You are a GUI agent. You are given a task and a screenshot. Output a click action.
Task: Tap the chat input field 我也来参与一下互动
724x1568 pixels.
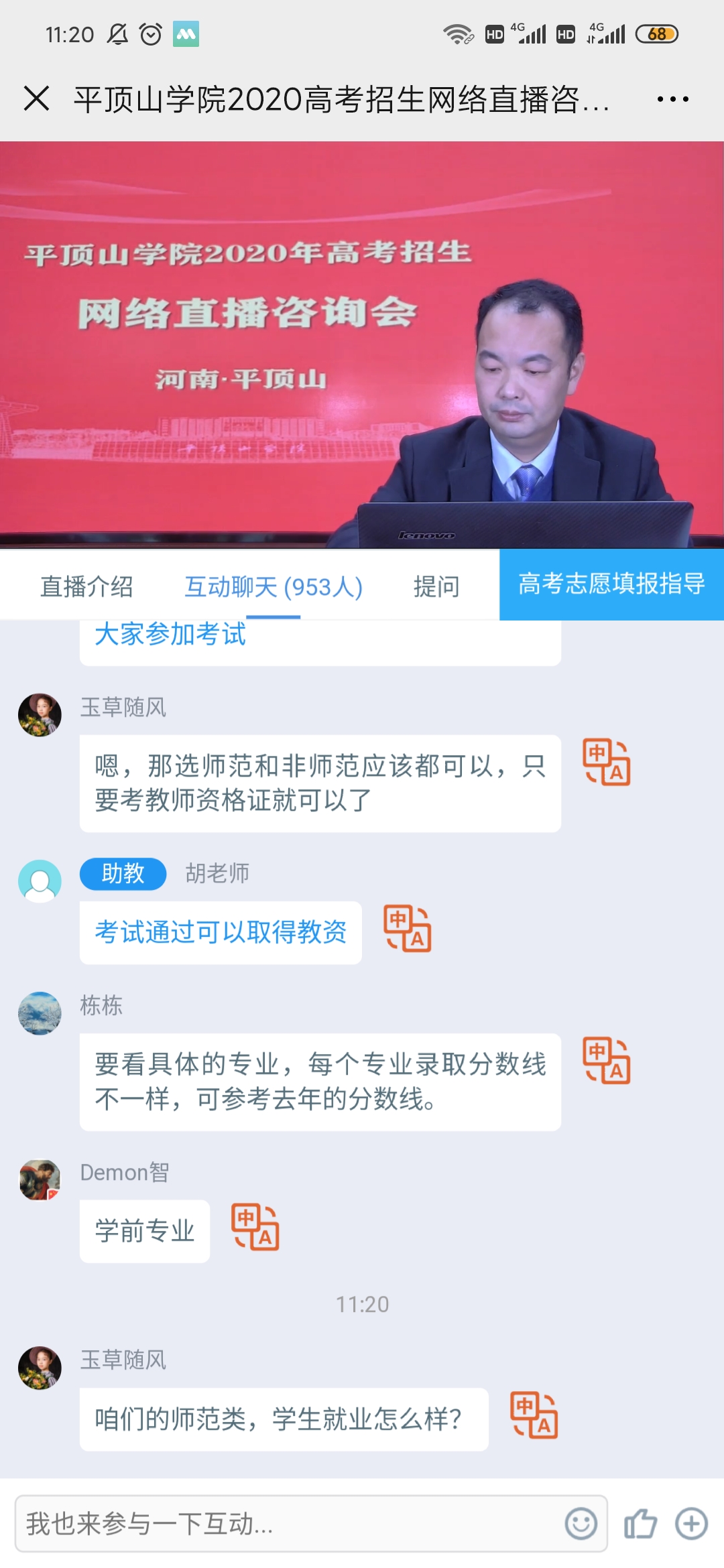point(288,1524)
